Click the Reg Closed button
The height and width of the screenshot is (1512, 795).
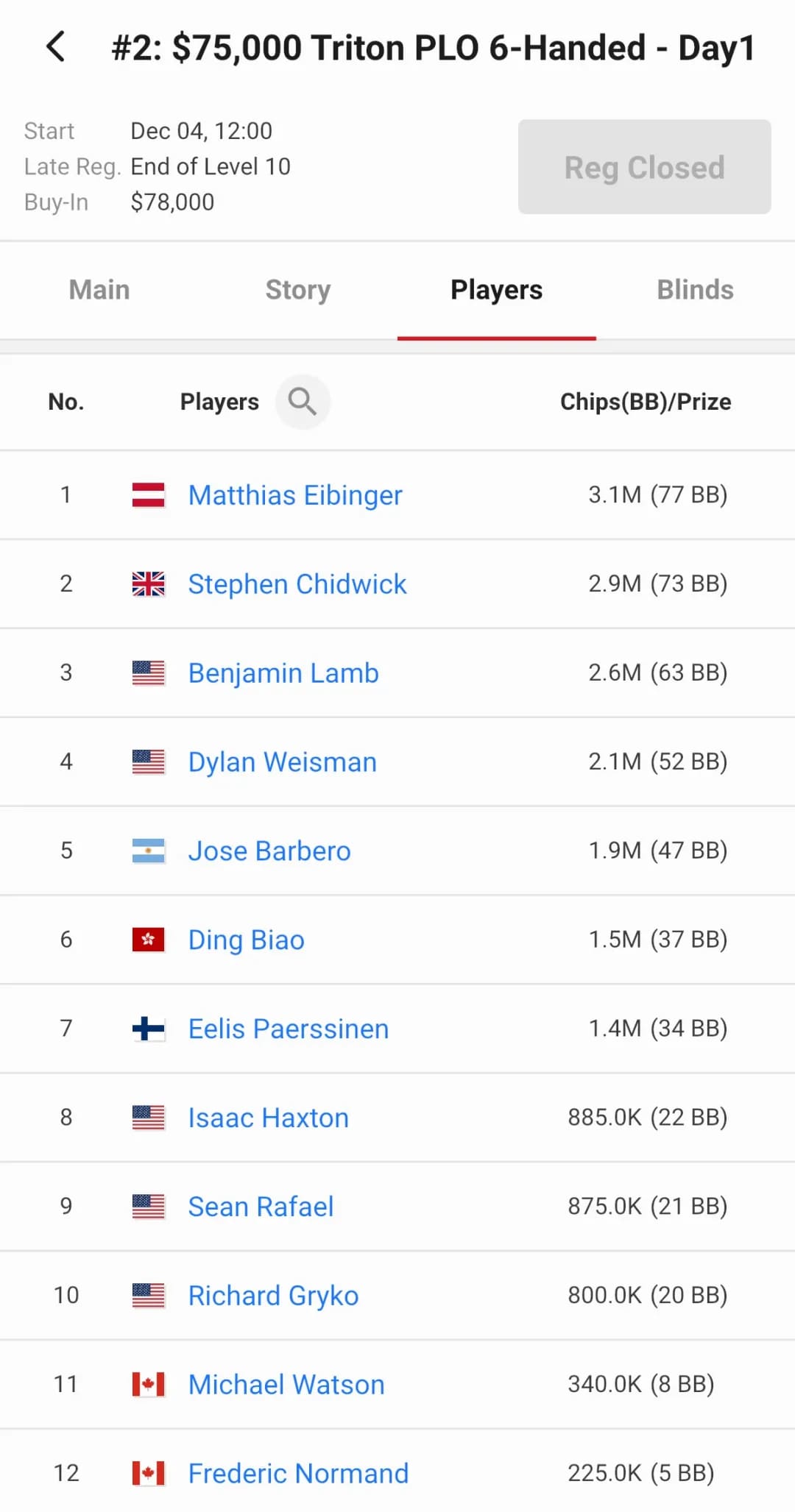point(643,167)
